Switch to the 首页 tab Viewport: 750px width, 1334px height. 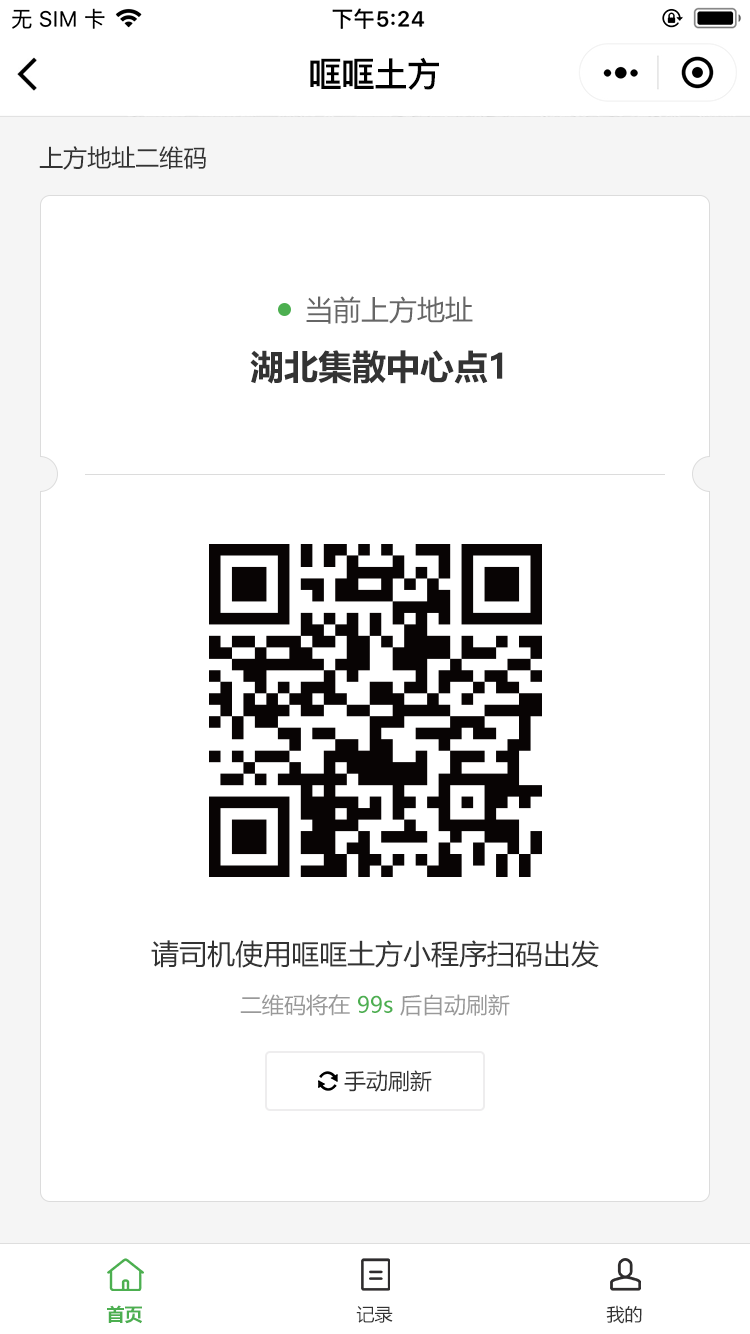pos(125,1291)
